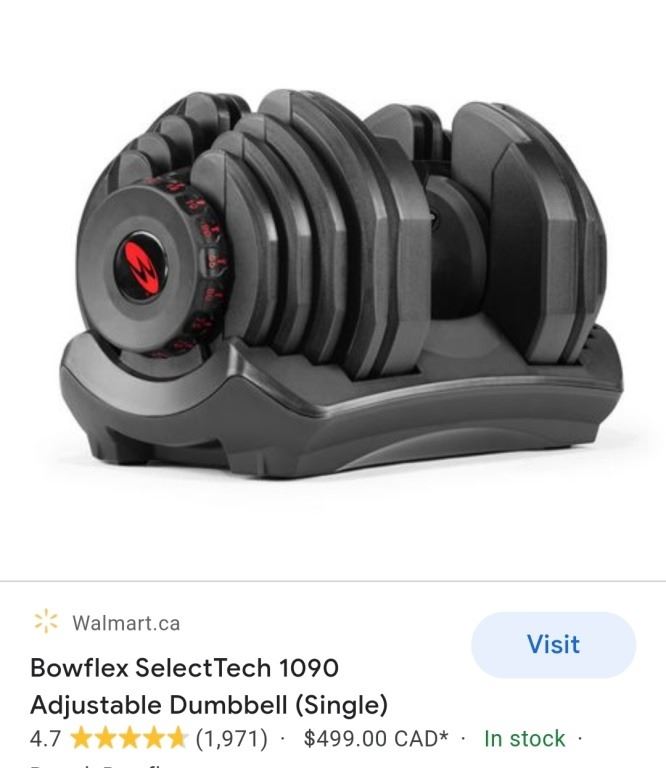Open the Bowflex dumbbell product image

(333, 290)
